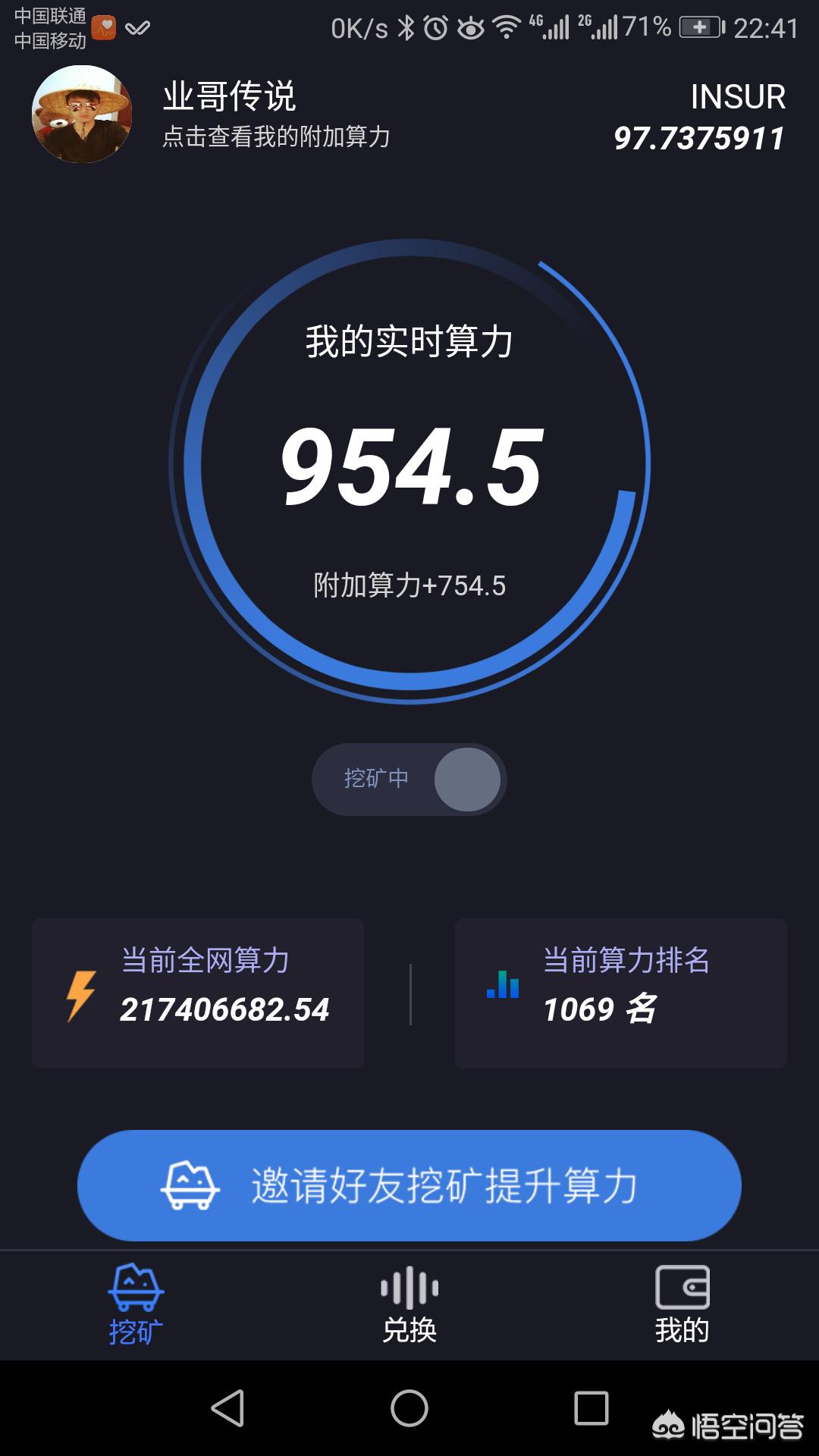The width and height of the screenshot is (819, 1456).
Task: Tap 邀请好友挖矿提升算力 button
Action: coord(409,1185)
